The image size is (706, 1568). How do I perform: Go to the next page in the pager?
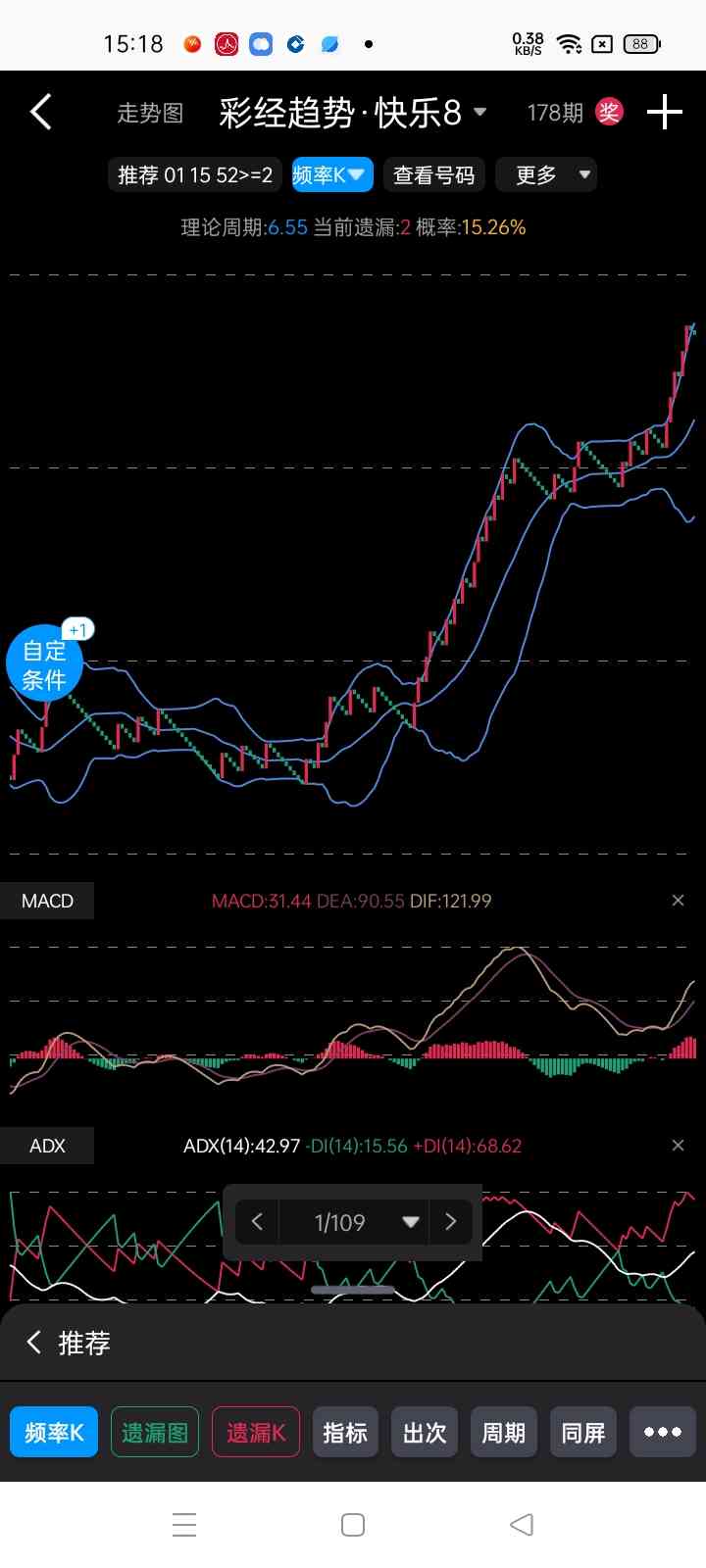(451, 1222)
